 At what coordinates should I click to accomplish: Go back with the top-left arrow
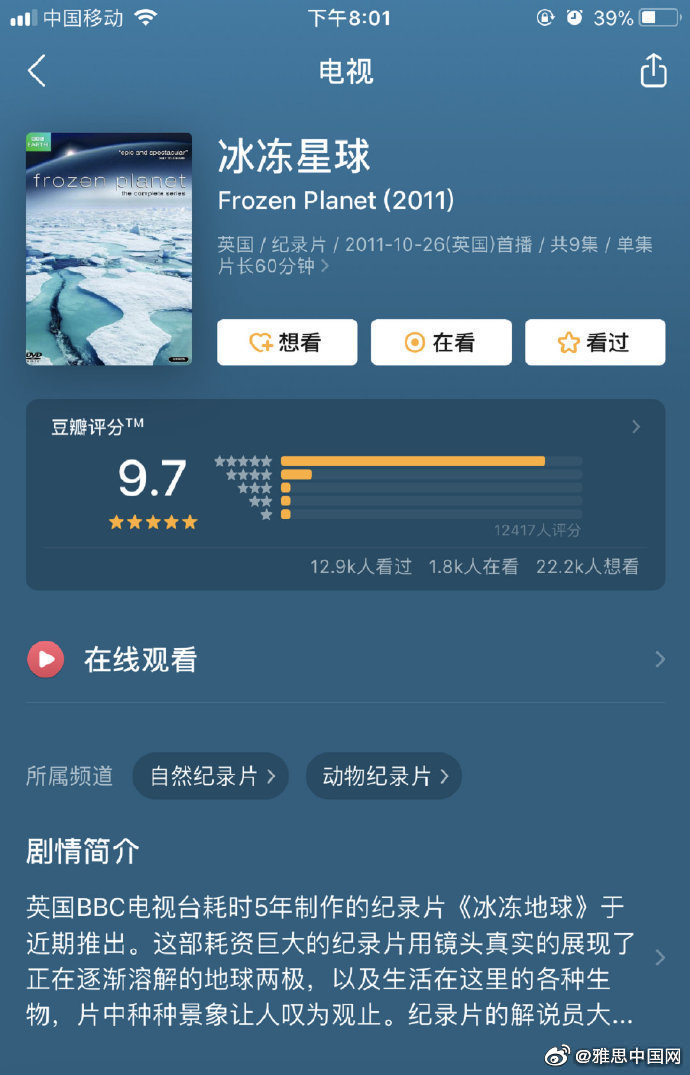coord(37,71)
